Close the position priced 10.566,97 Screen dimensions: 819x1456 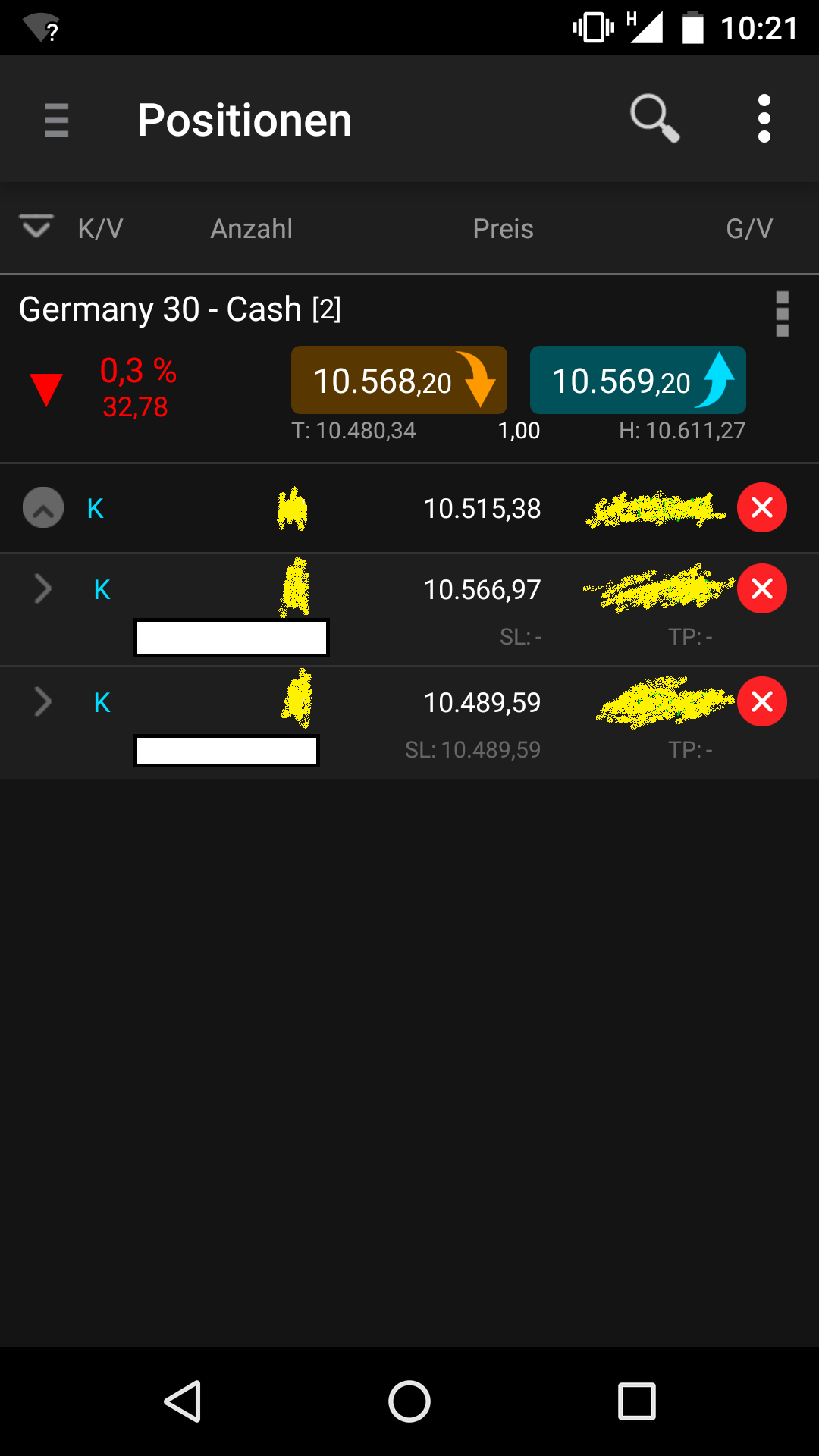pyautogui.click(x=761, y=589)
